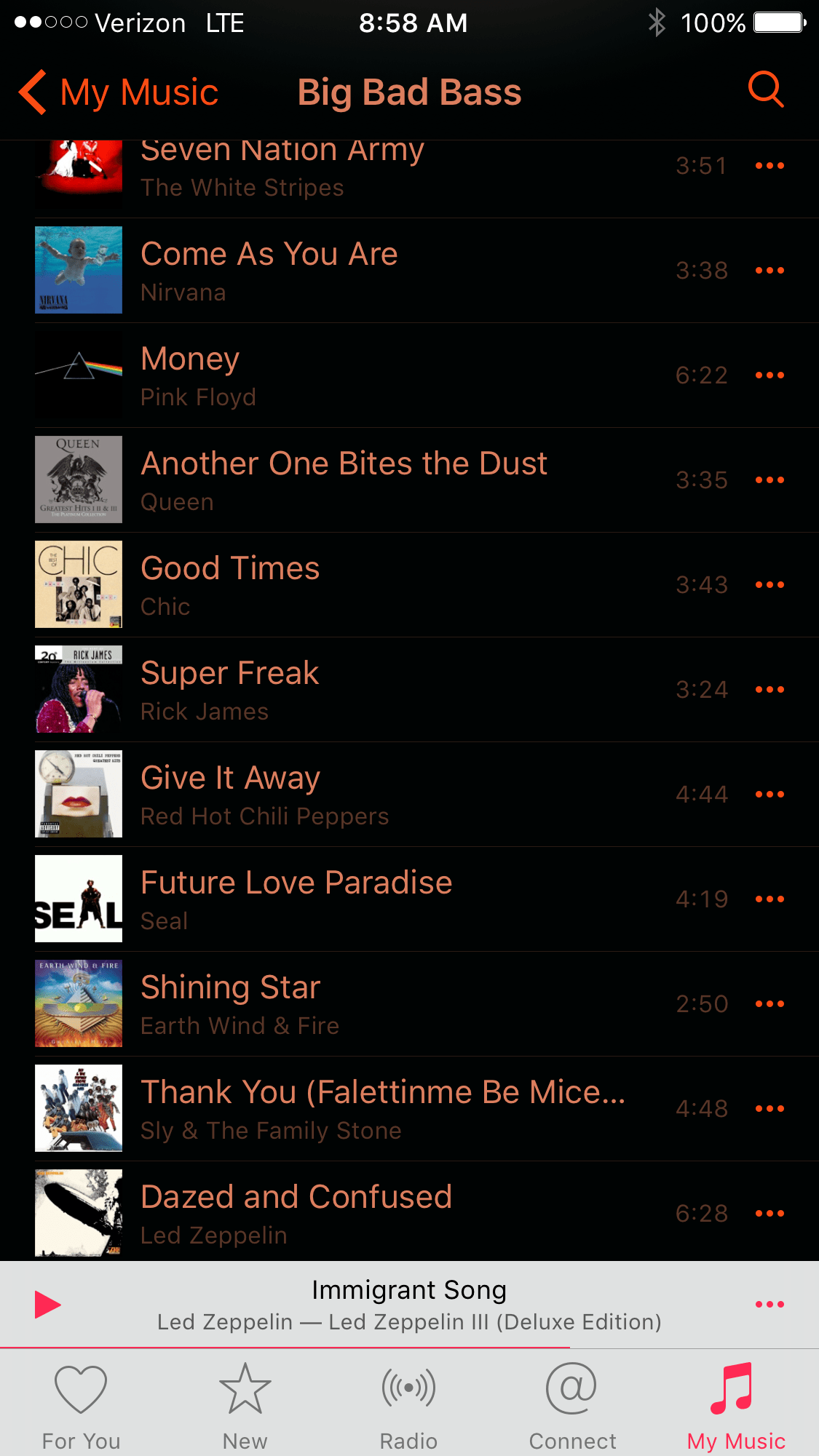Switch to the For You tab
This screenshot has width=819, height=1456.
[x=81, y=1406]
